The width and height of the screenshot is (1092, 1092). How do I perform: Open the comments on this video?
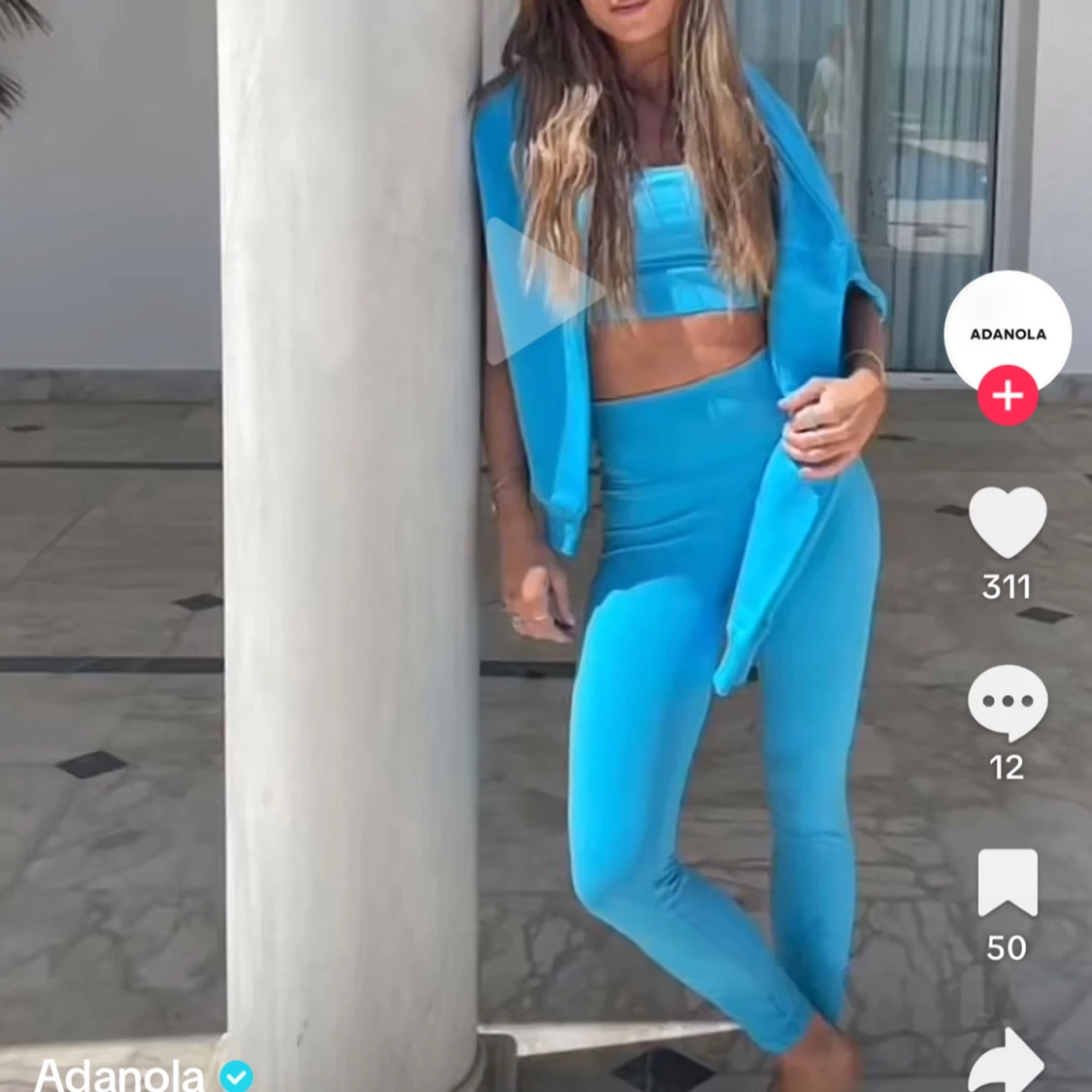[1008, 702]
